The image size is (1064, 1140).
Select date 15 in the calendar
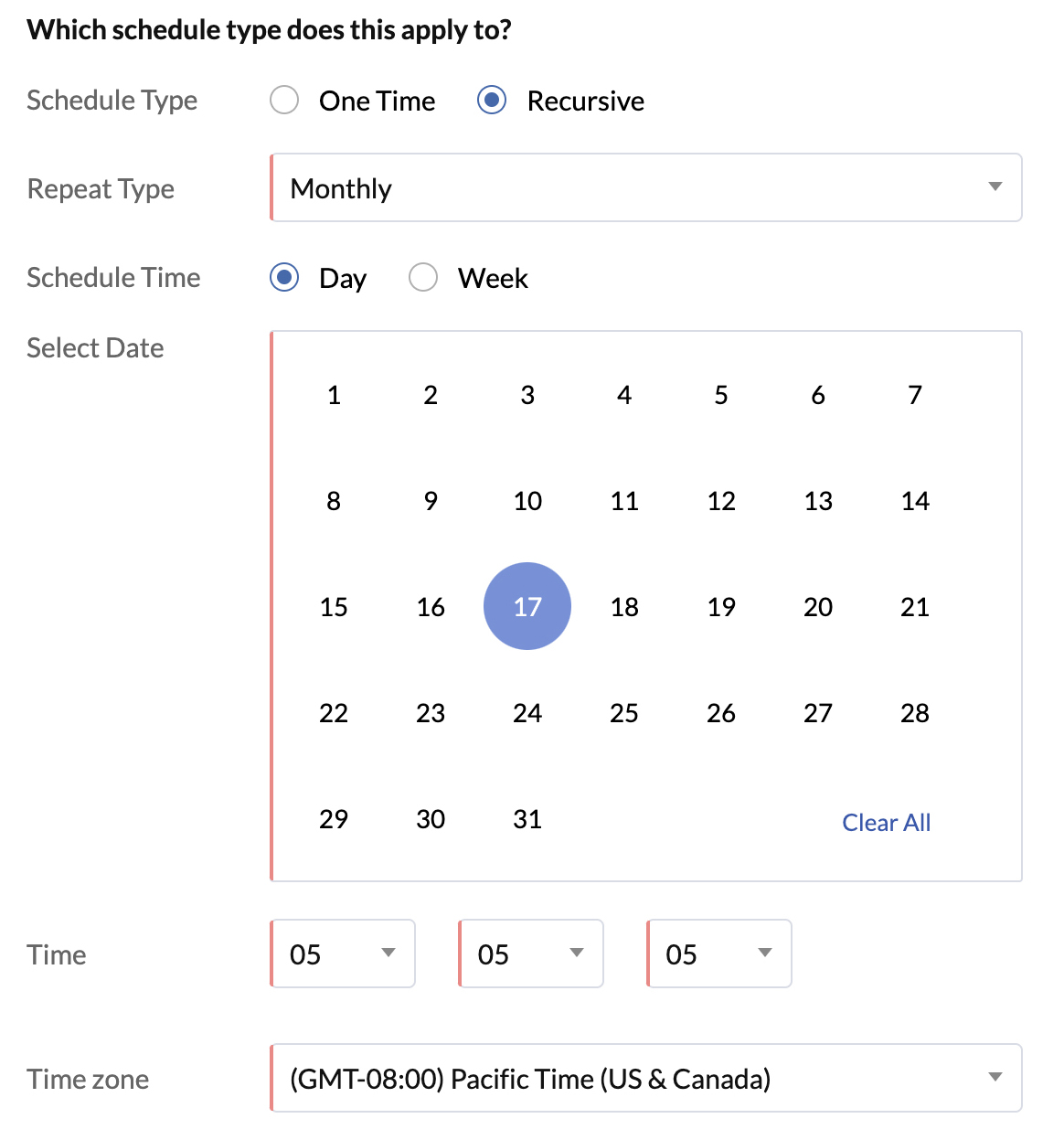(x=334, y=606)
